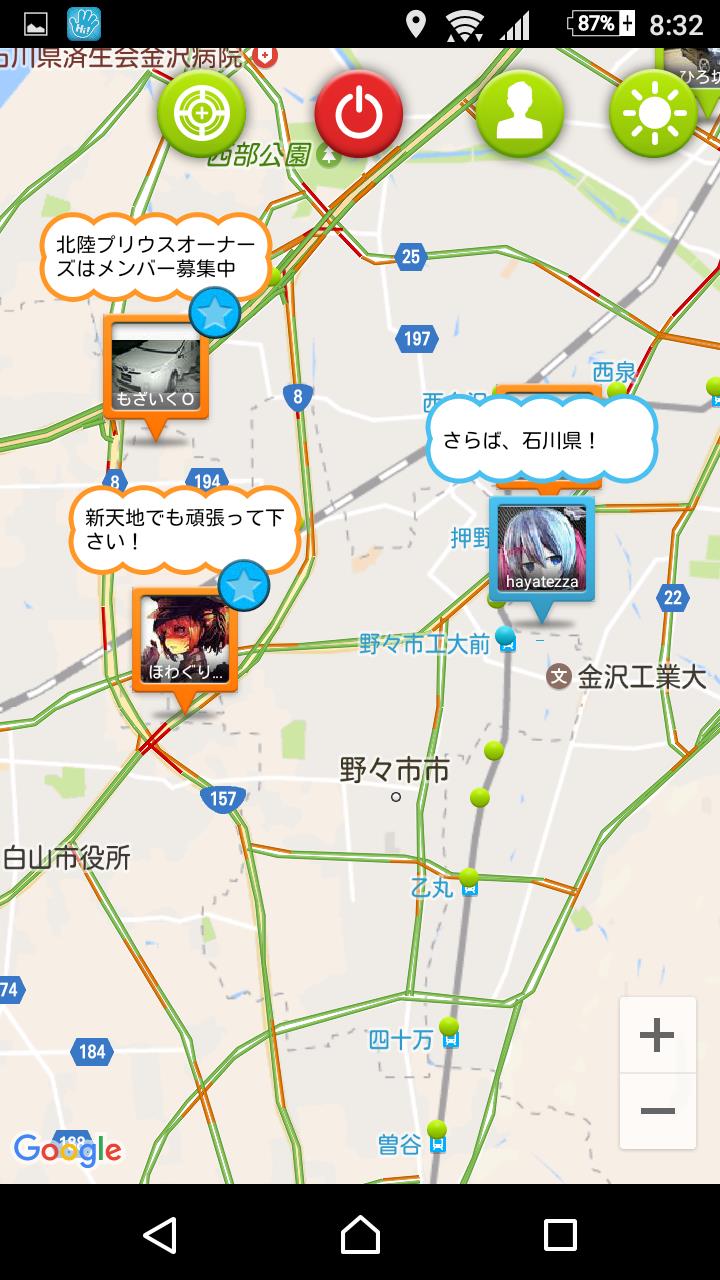720x1280 pixels.
Task: Open recent apps from the navigation bar
Action: [x=560, y=1235]
